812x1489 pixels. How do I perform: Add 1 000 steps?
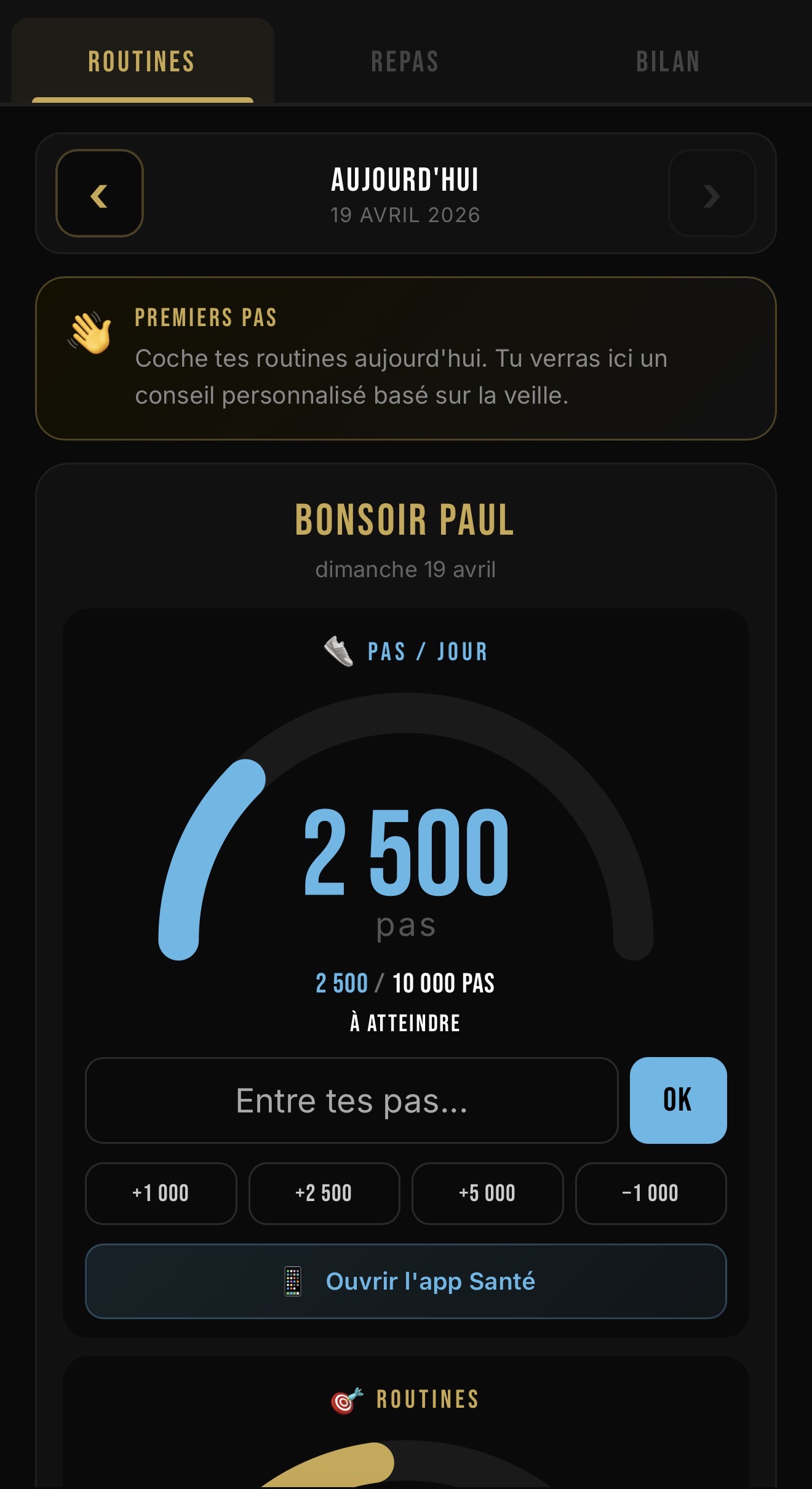[x=161, y=1194]
